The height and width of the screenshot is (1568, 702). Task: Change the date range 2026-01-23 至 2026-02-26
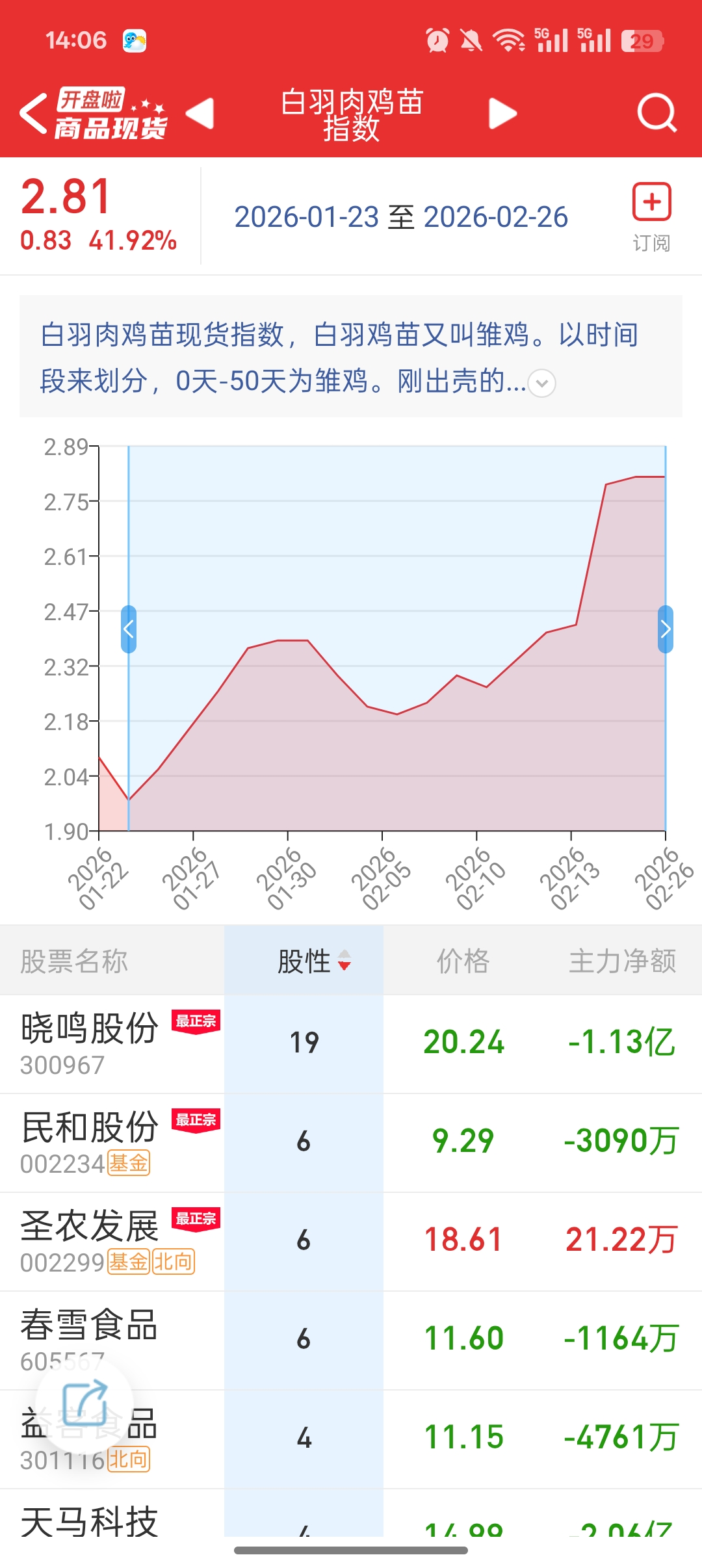pos(401,217)
